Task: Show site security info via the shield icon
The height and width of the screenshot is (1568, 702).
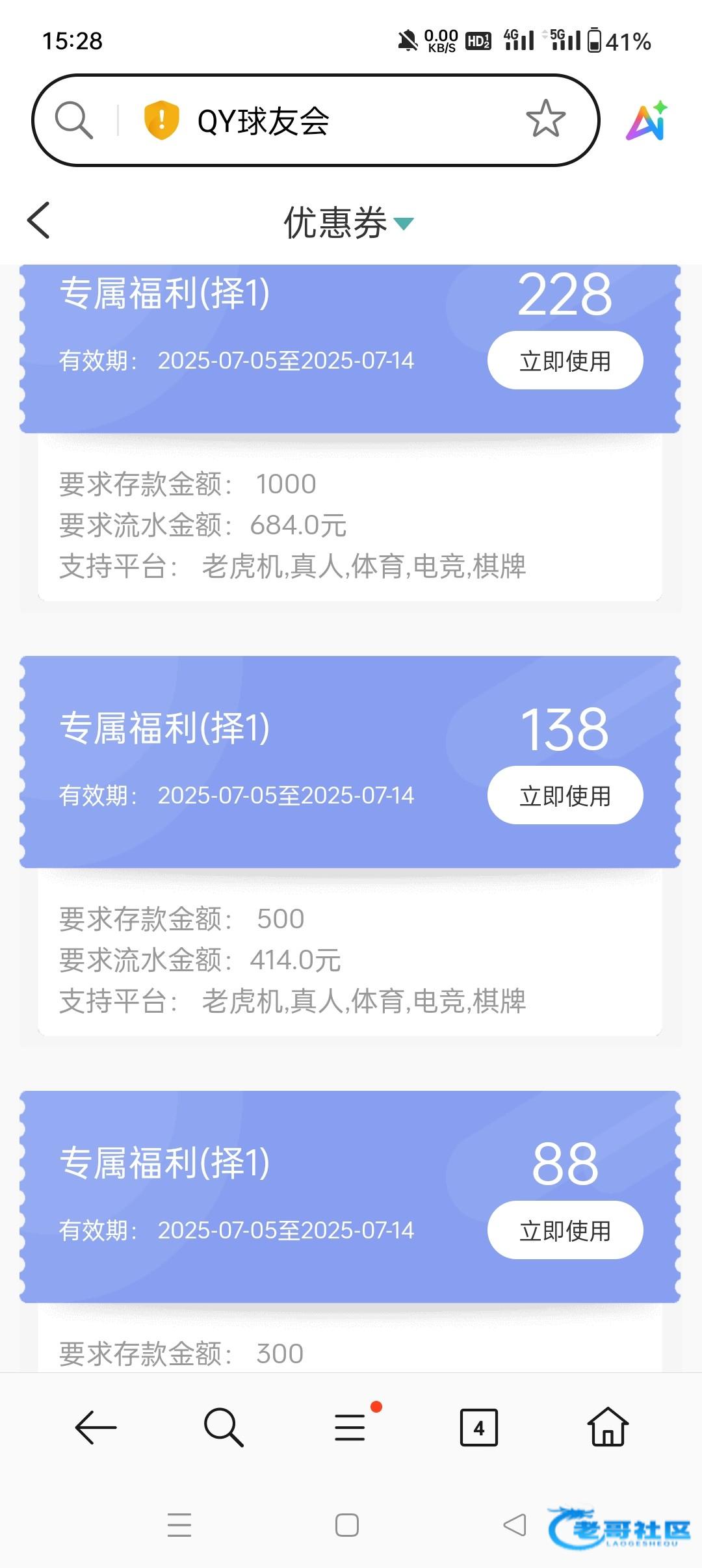Action: click(x=161, y=120)
